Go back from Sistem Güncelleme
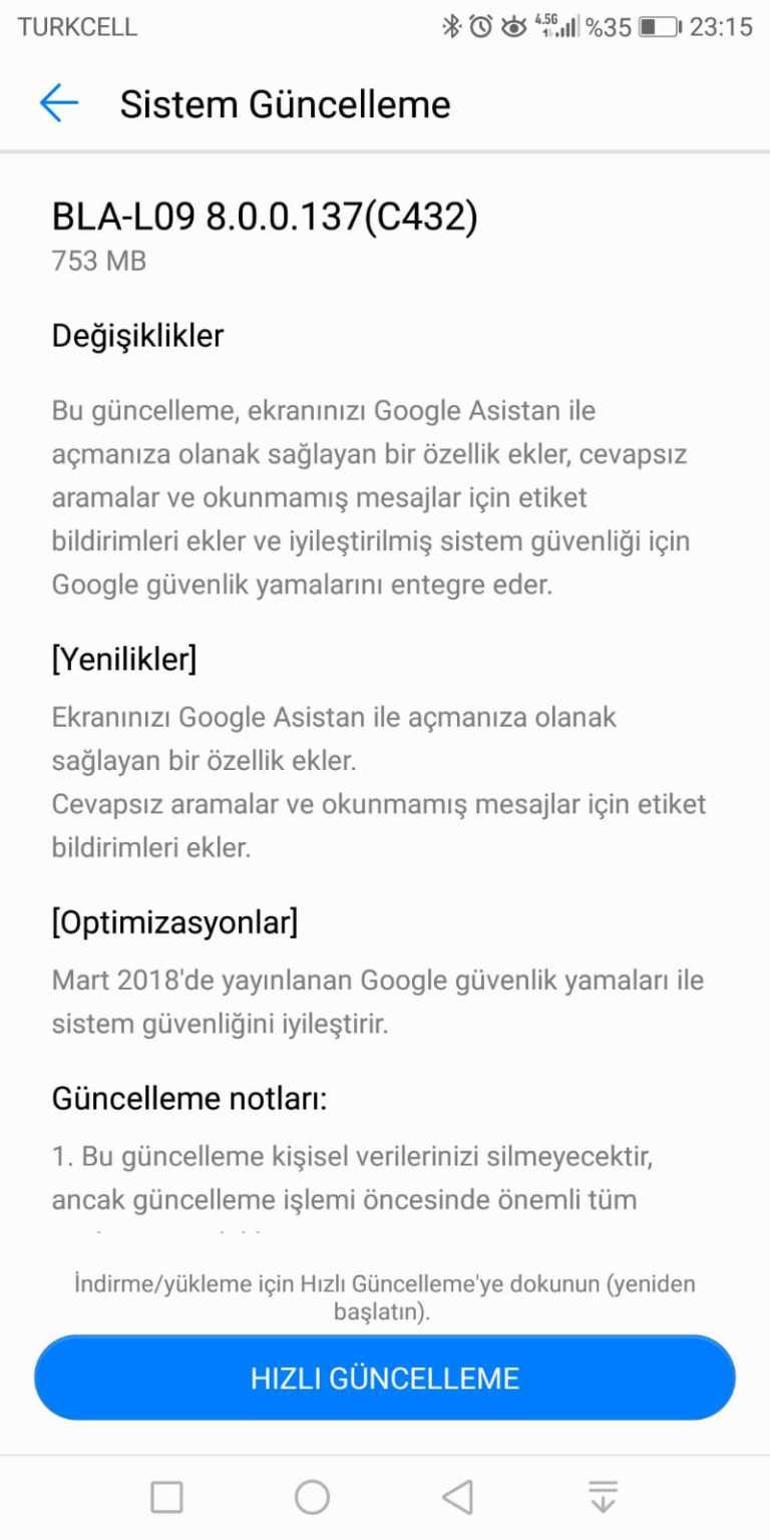770x1540 pixels. 58,103
